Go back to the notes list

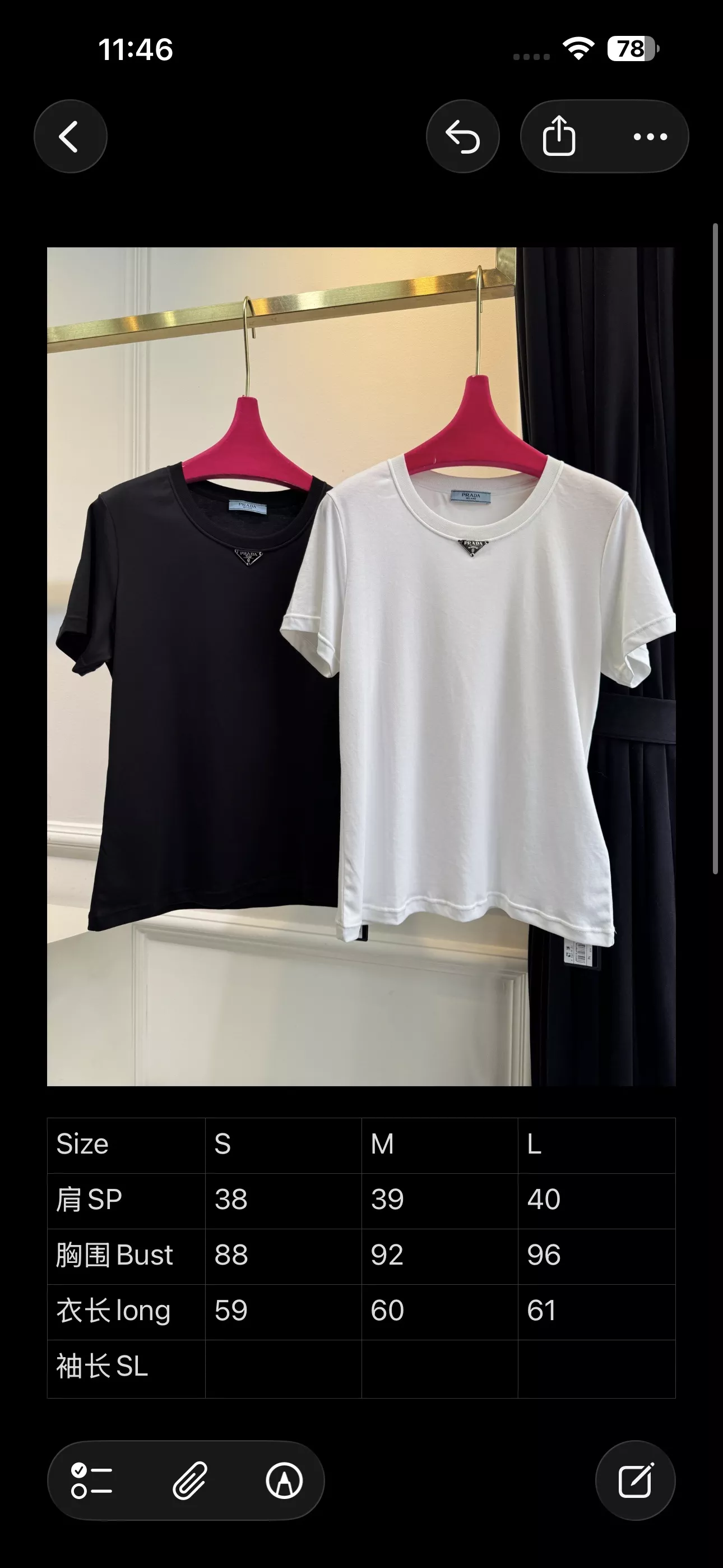coord(71,136)
